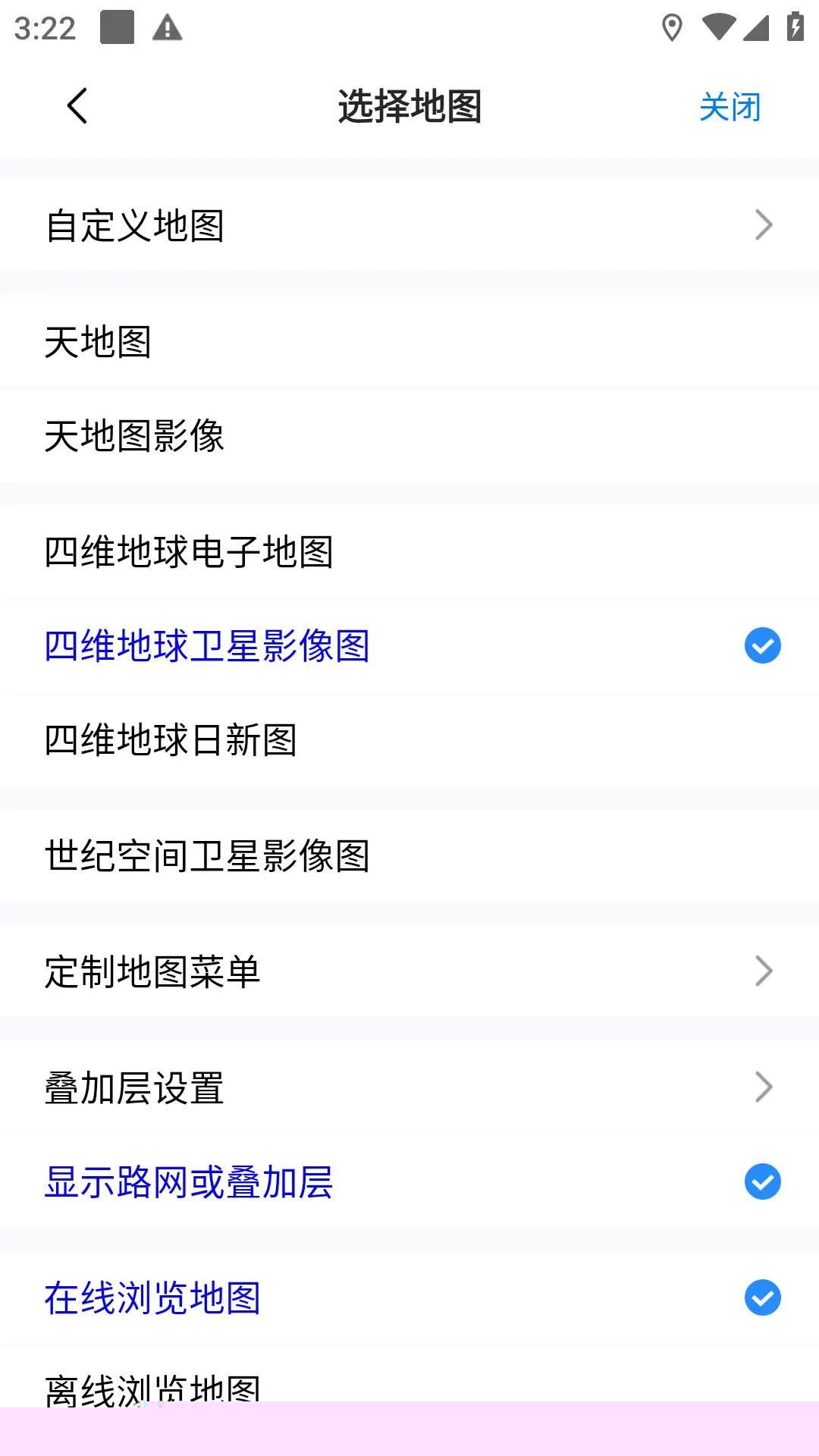This screenshot has height=1456, width=819.
Task: Select 在线浏览地图 mode
Action: tap(409, 1298)
